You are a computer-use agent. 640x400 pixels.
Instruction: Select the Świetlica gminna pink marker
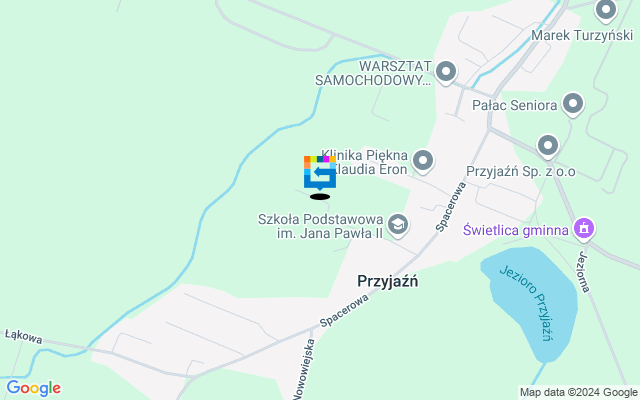point(585,229)
